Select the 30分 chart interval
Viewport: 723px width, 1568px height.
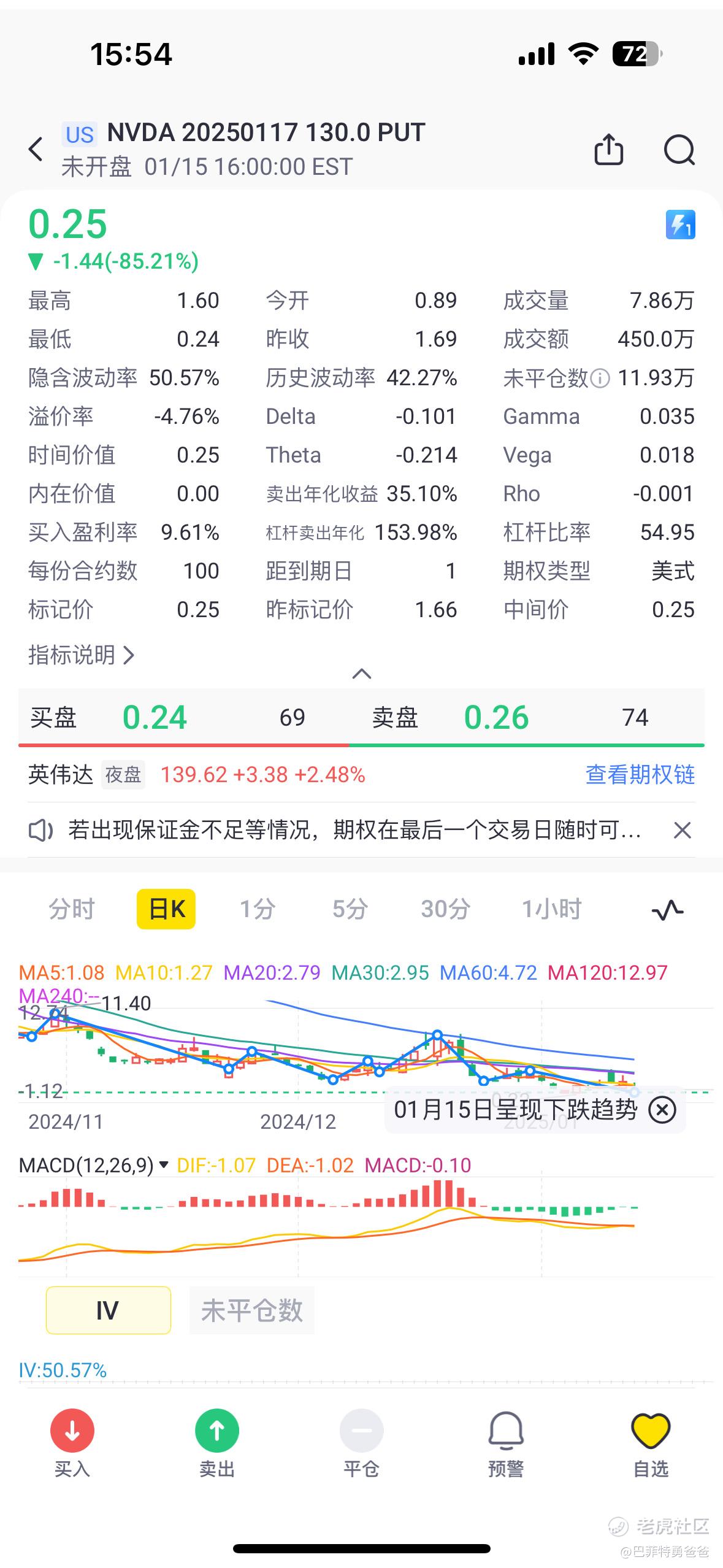[445, 909]
